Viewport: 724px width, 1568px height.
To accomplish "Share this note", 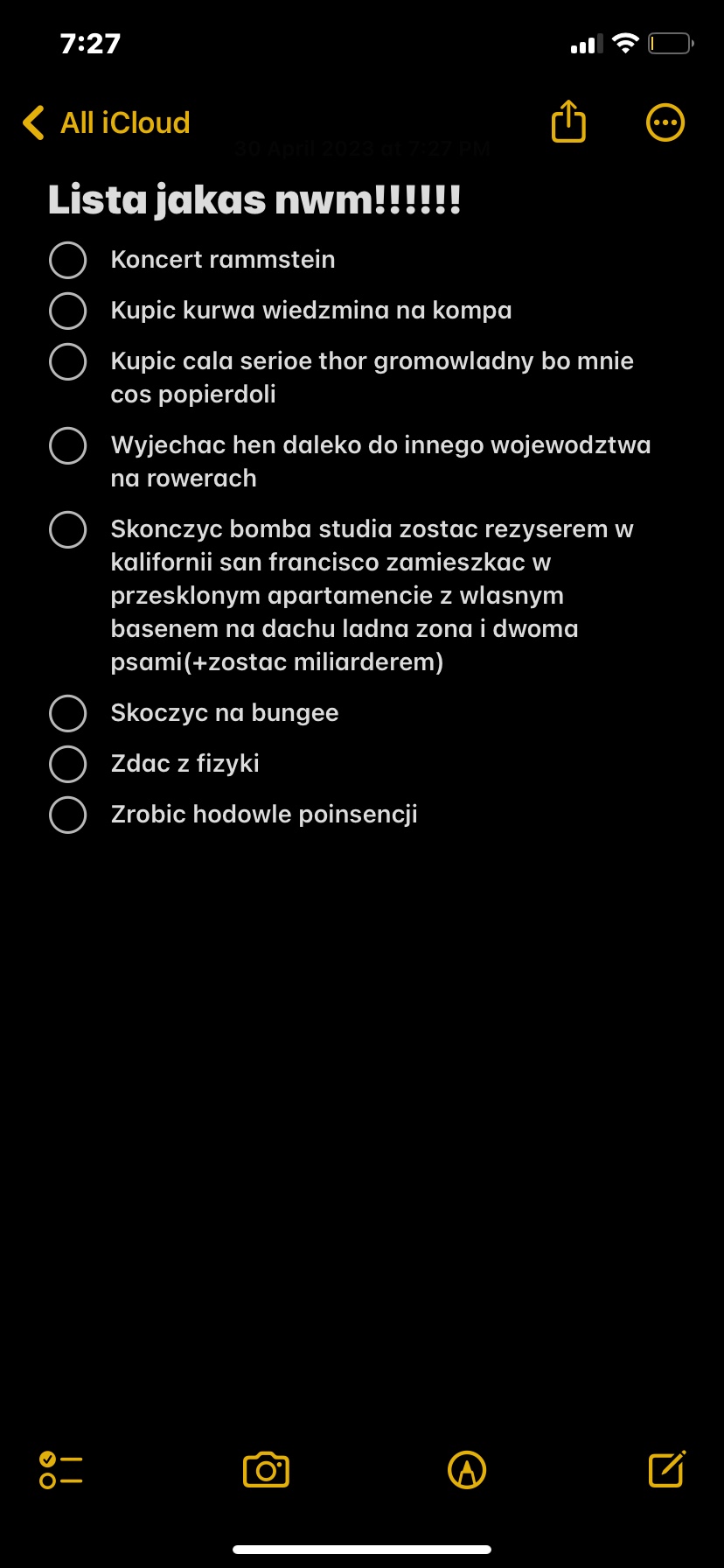I will click(x=568, y=121).
